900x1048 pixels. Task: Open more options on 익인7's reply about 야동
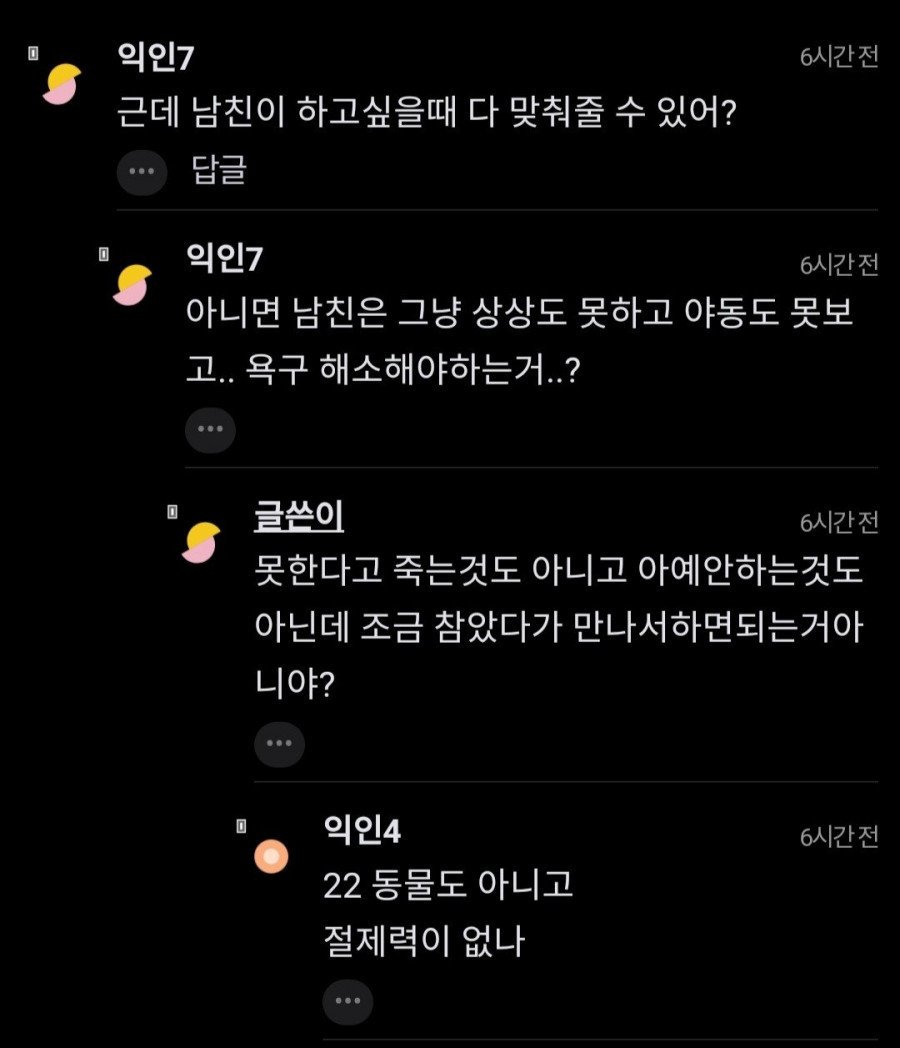210,429
